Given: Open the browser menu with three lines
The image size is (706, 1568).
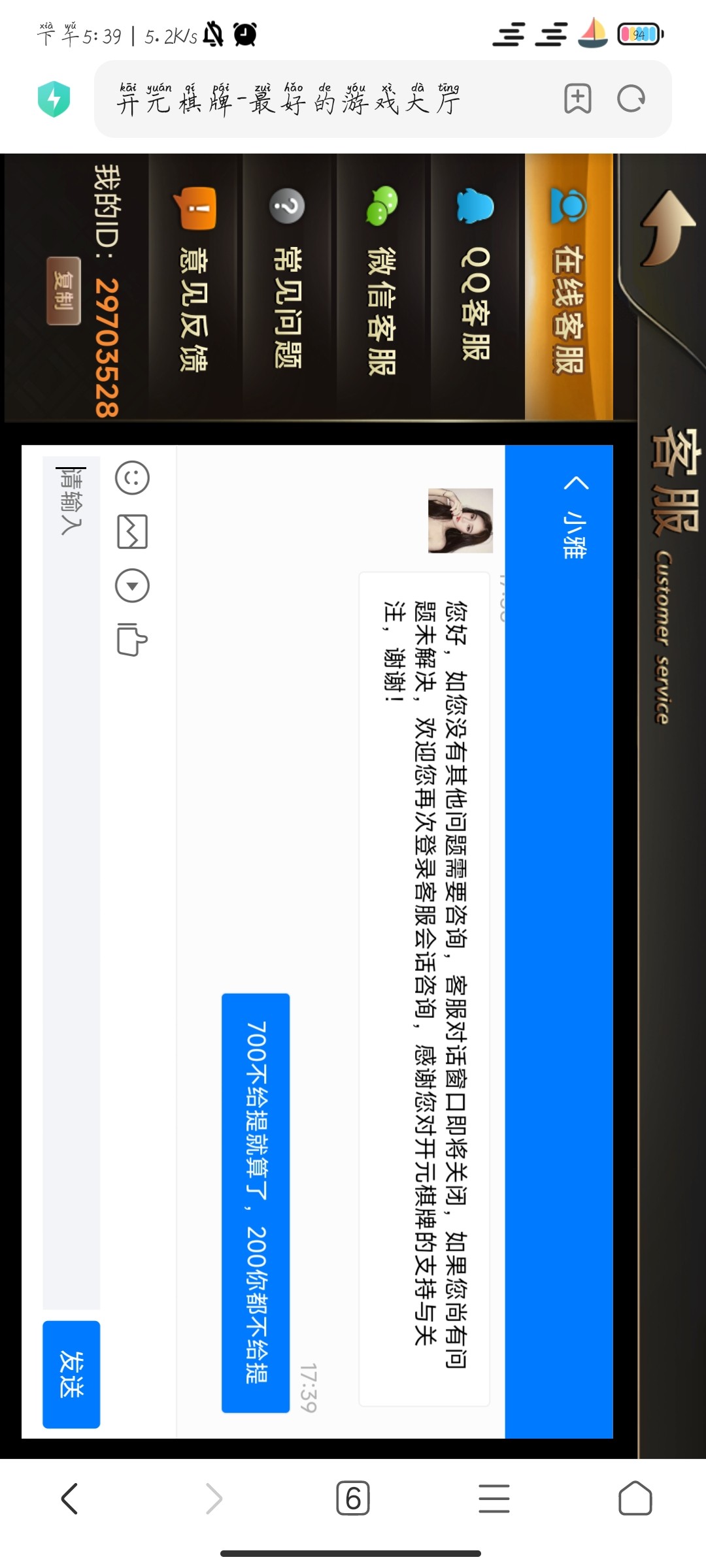Looking at the screenshot, I should pos(494,1498).
